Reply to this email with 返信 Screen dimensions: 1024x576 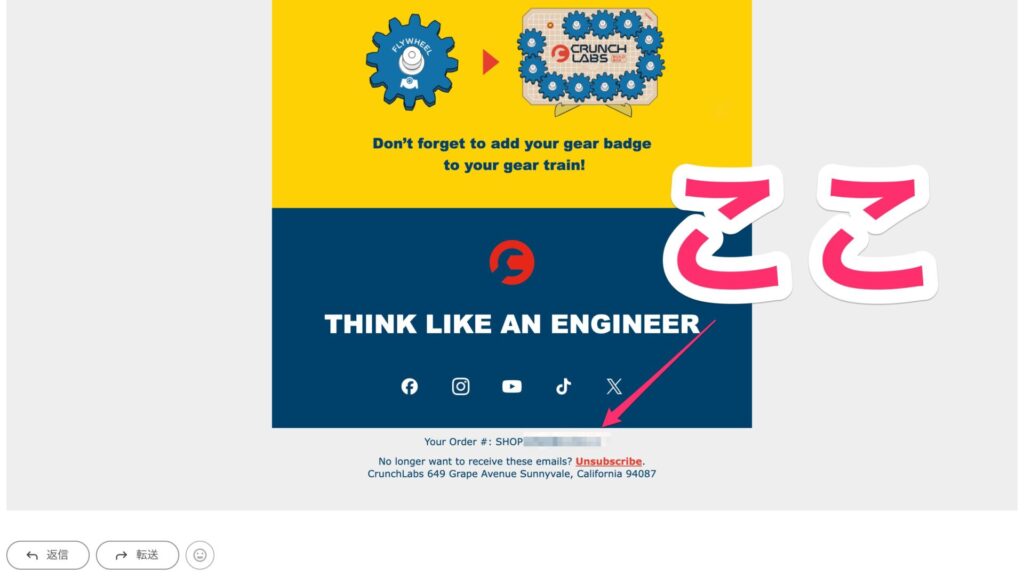47,555
